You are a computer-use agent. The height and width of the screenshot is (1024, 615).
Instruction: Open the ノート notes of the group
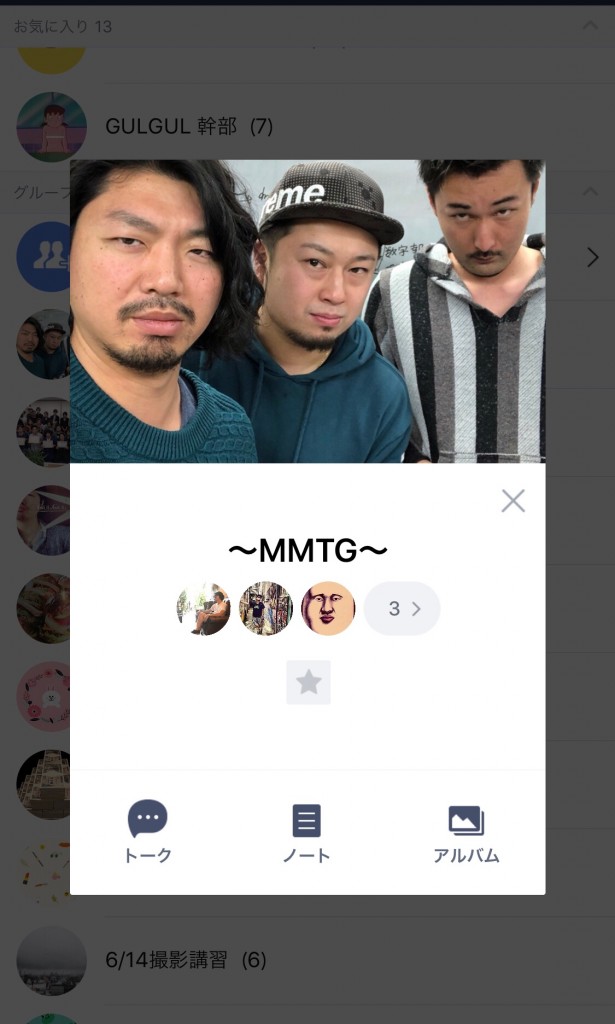point(307,833)
